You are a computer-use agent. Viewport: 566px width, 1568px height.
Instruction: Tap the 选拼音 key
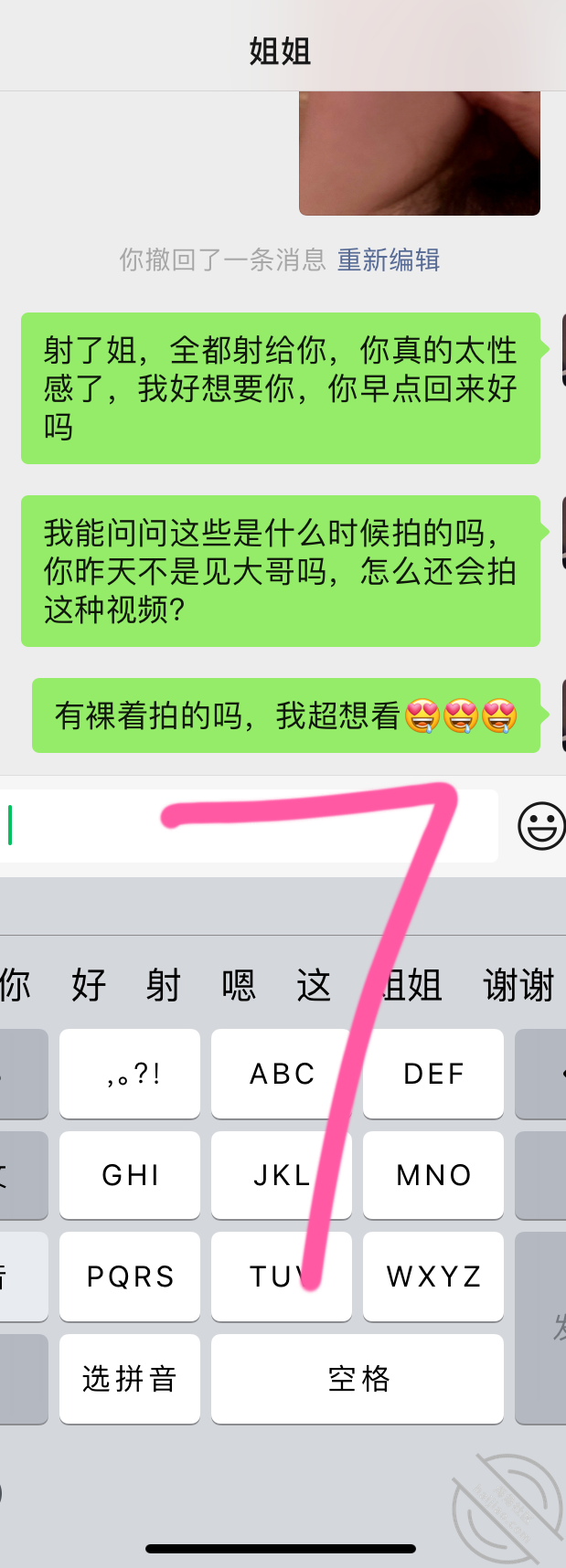[x=130, y=1379]
